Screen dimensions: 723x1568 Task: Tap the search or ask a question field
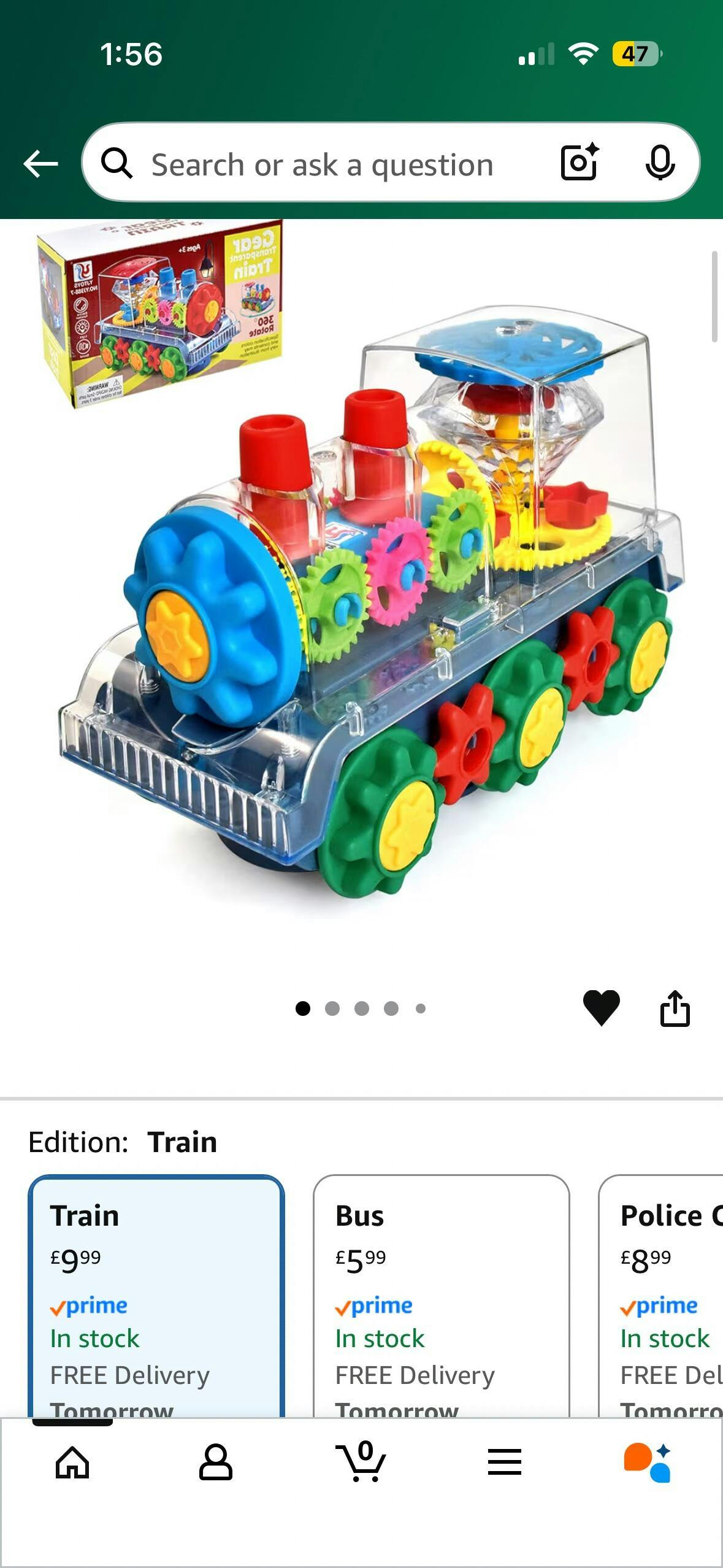pyautogui.click(x=322, y=164)
